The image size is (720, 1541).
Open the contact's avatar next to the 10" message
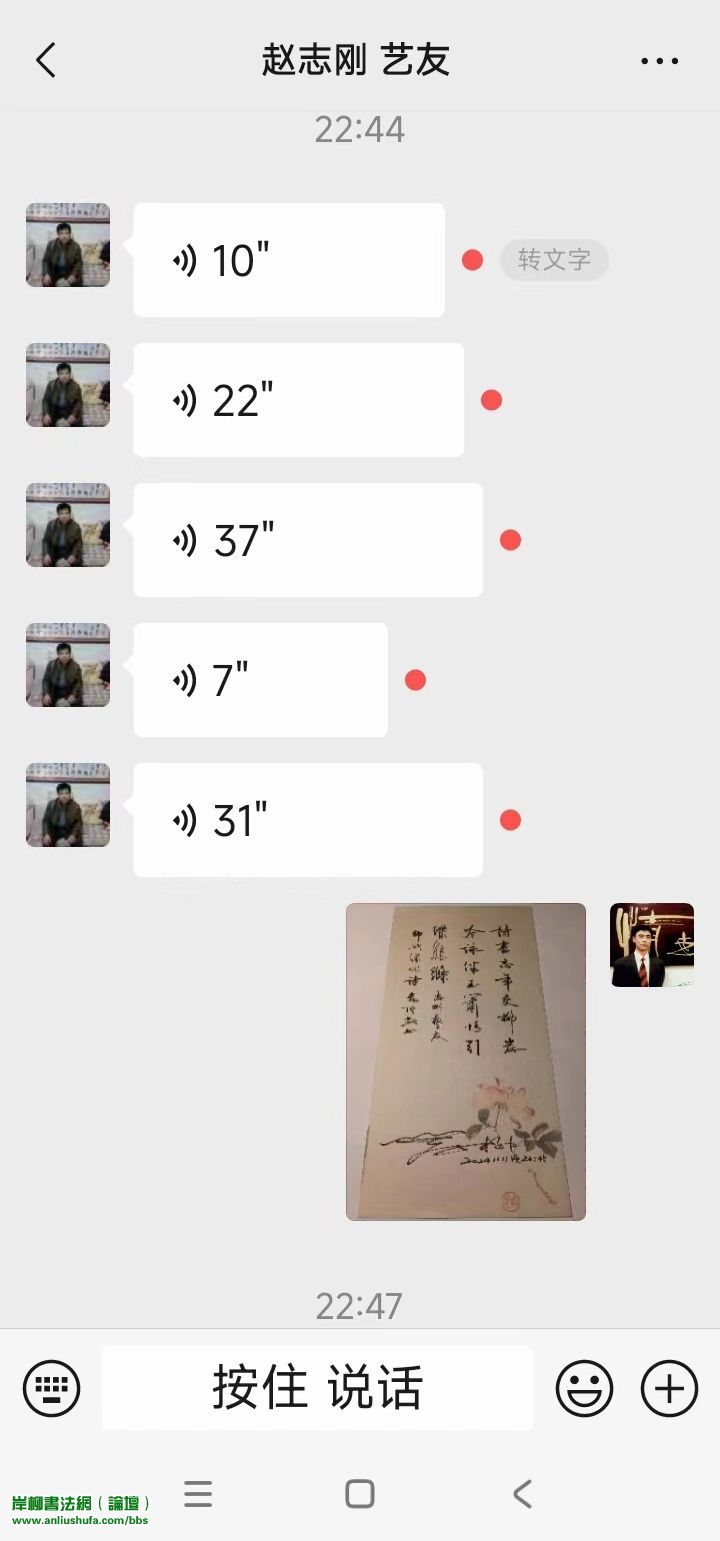coord(68,245)
